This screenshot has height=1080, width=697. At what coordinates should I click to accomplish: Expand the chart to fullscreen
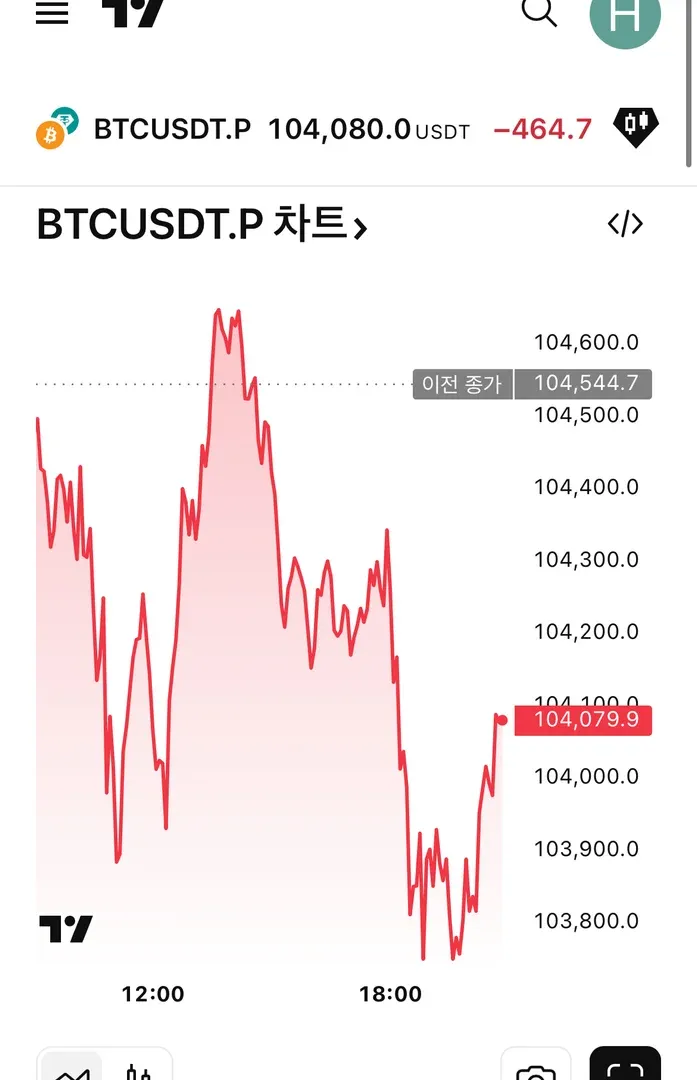625,1068
